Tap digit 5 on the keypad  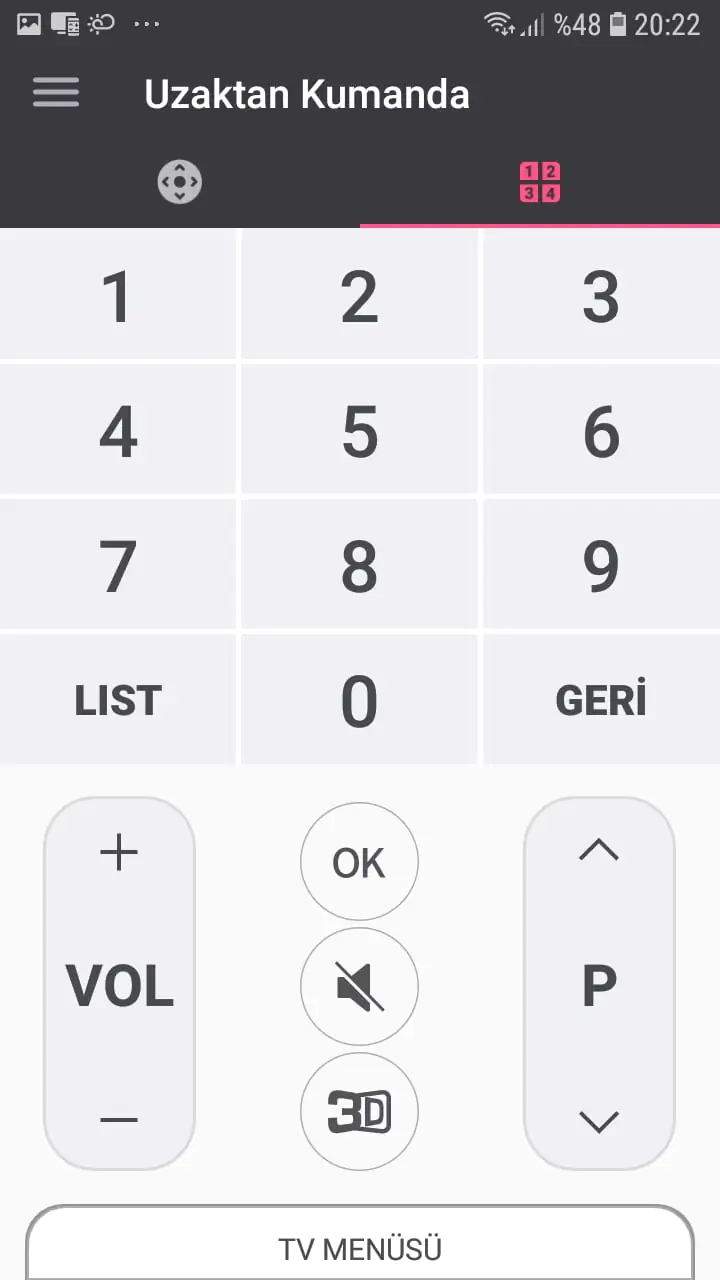[359, 431]
